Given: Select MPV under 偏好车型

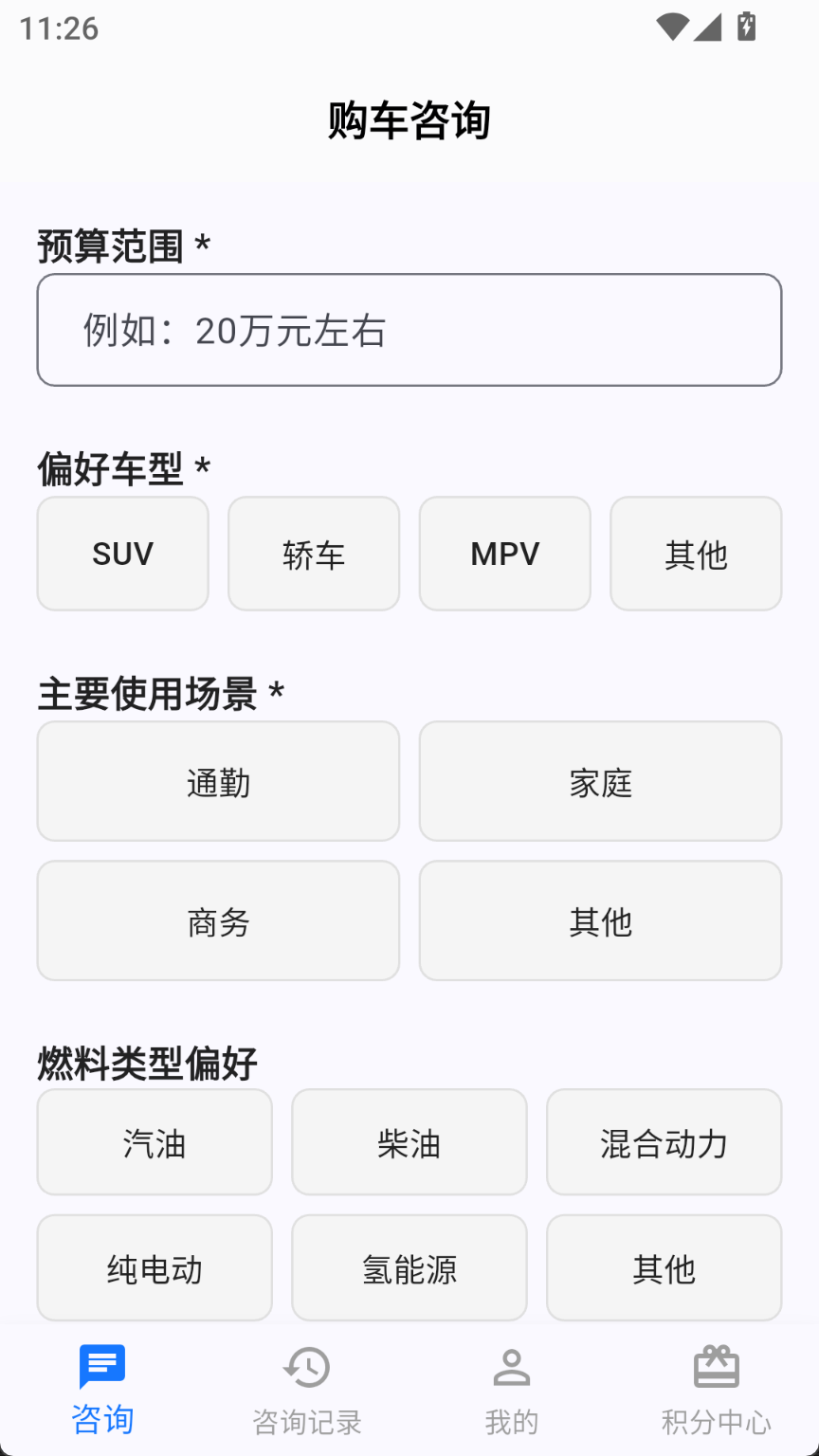Looking at the screenshot, I should tap(504, 553).
